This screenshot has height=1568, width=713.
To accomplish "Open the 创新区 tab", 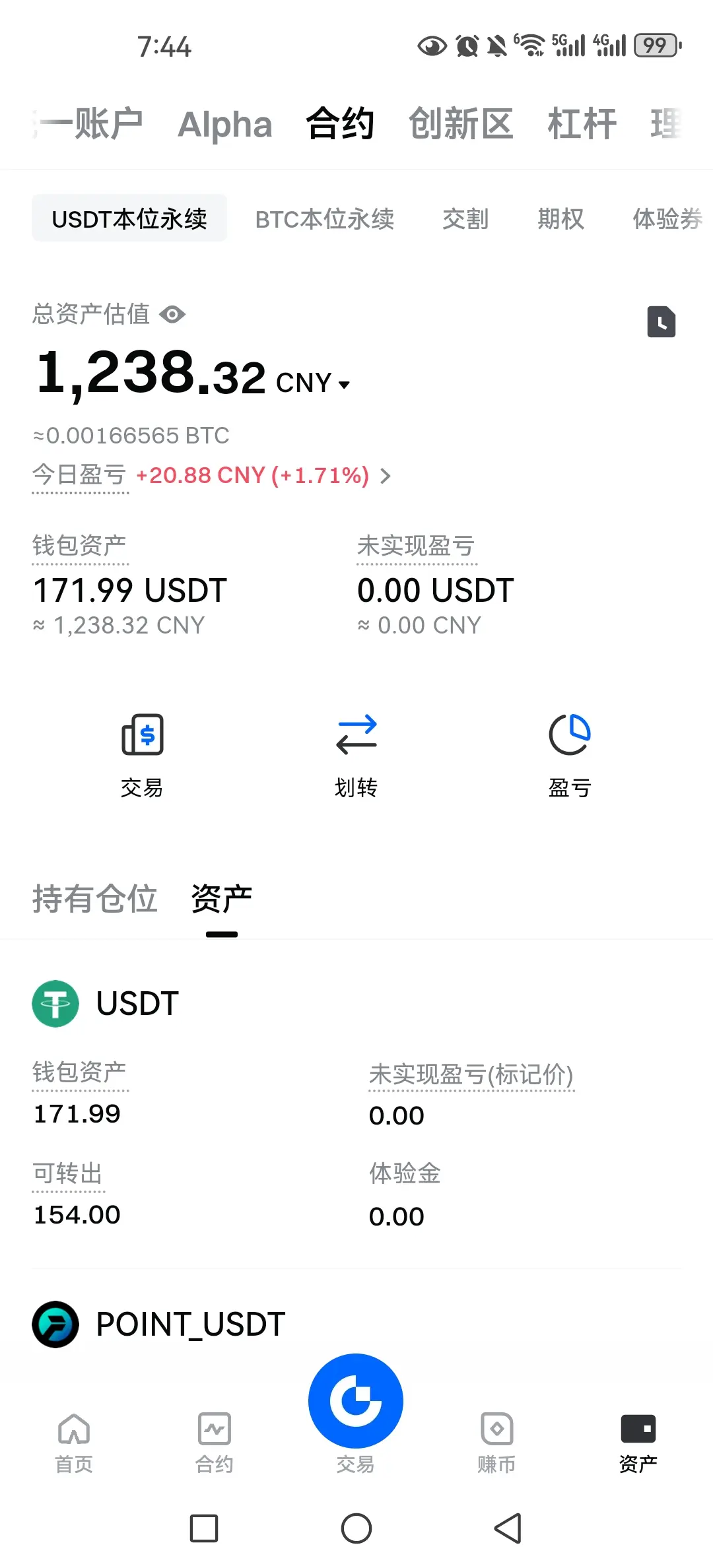I will pos(461,124).
